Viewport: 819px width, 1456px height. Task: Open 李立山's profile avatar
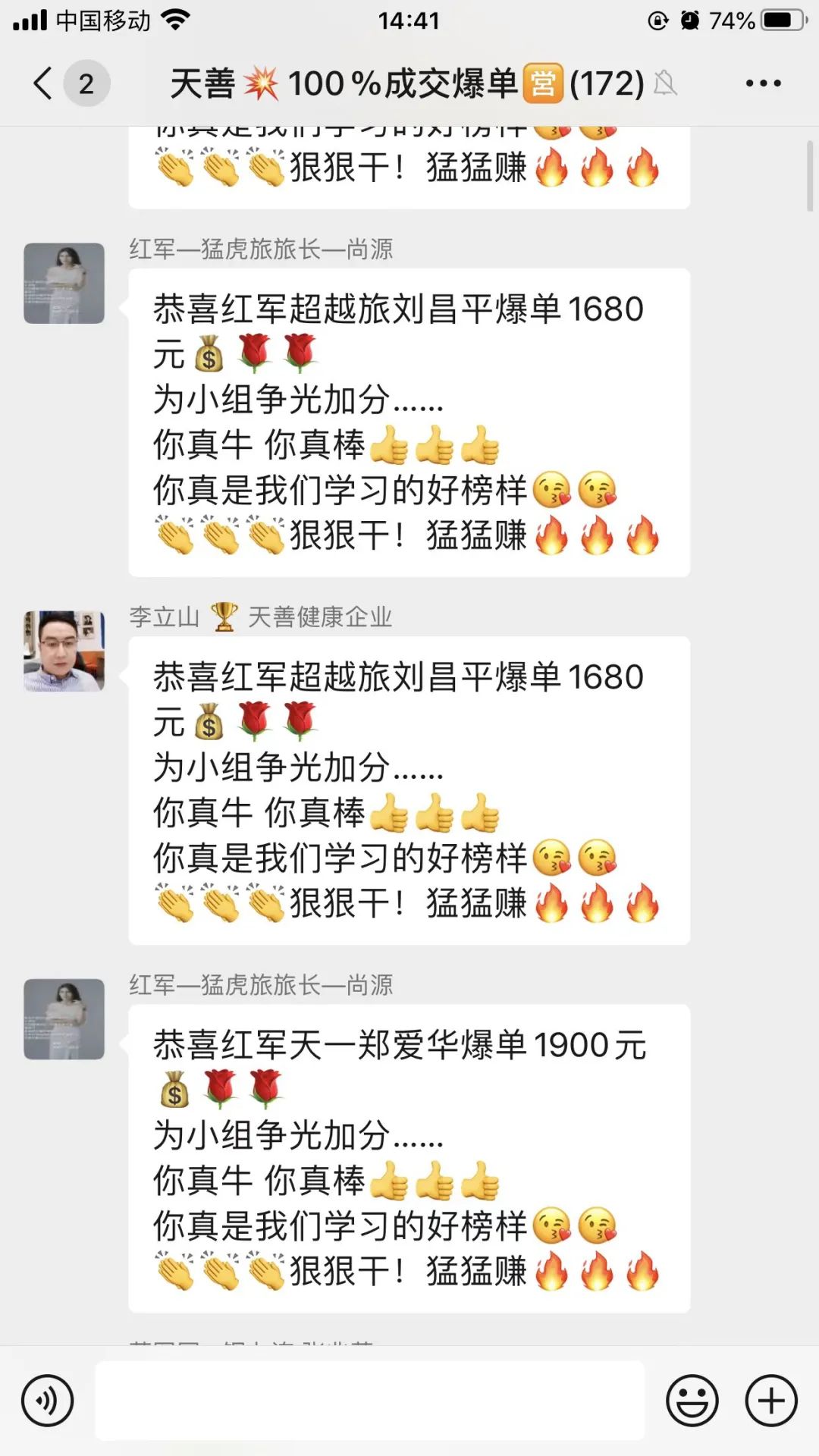(x=64, y=651)
